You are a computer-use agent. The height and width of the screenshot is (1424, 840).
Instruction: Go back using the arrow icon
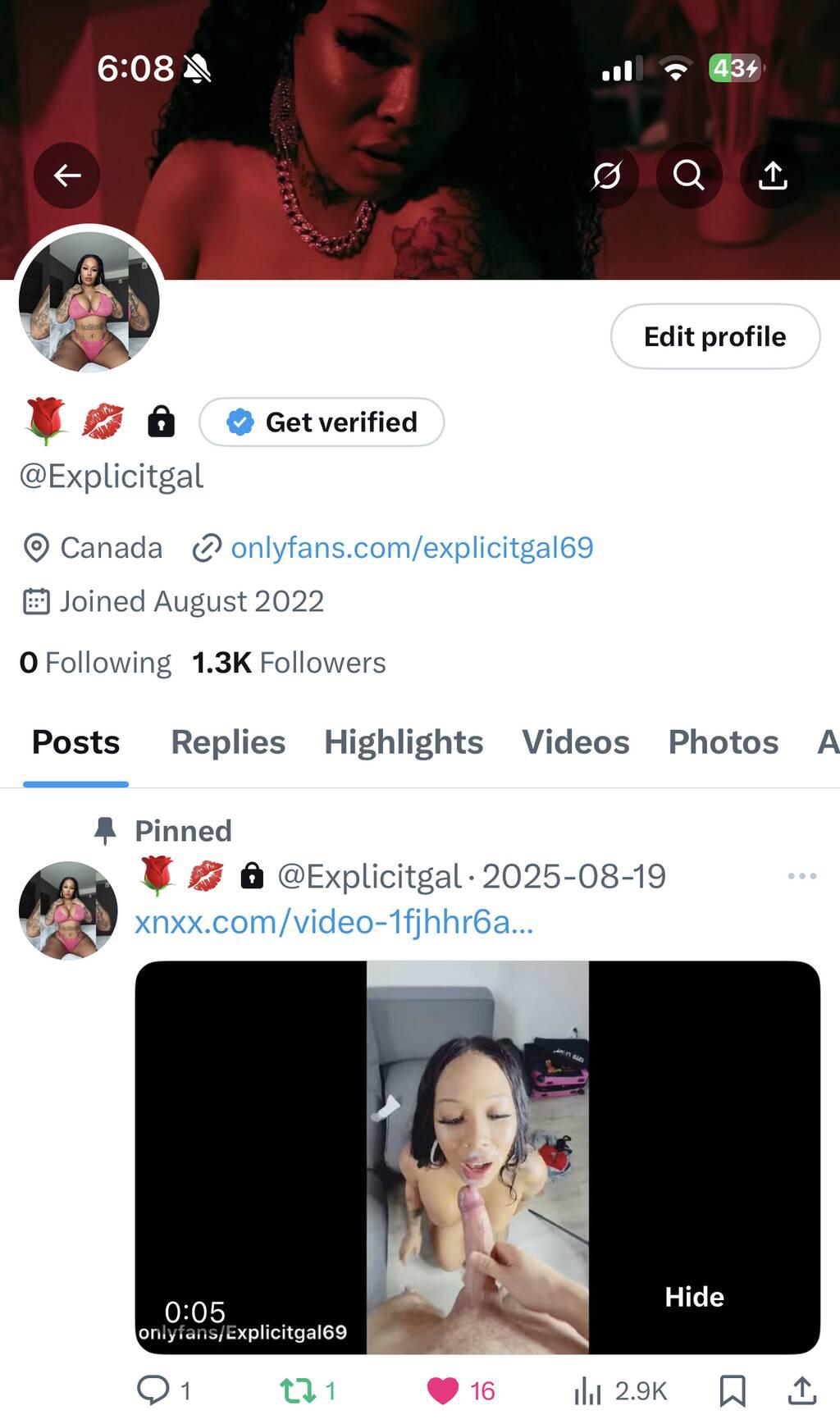(67, 176)
